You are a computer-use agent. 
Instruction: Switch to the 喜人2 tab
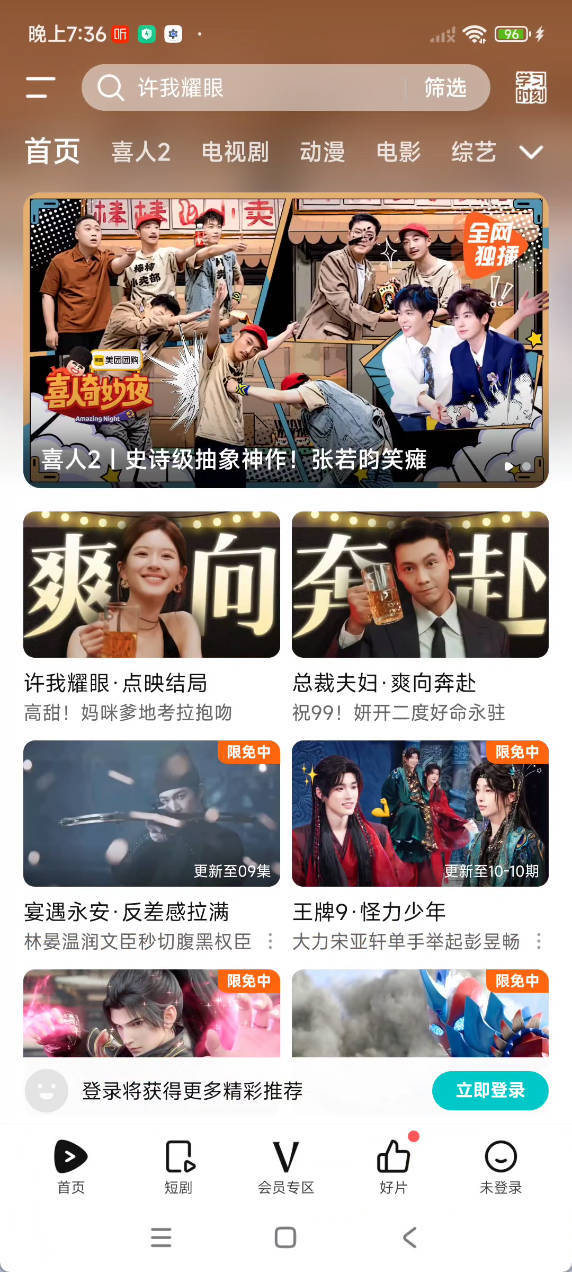point(141,152)
